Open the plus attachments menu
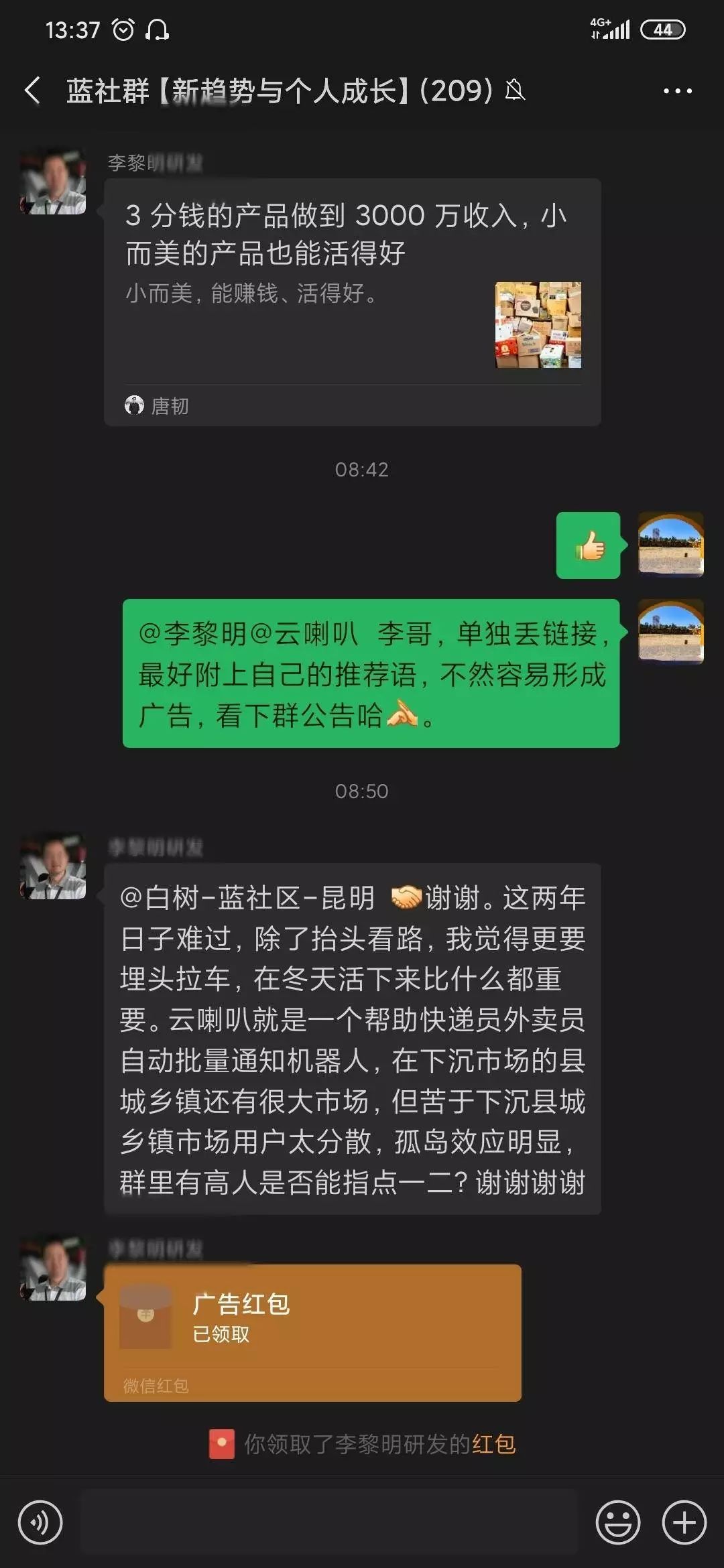 684,1523
